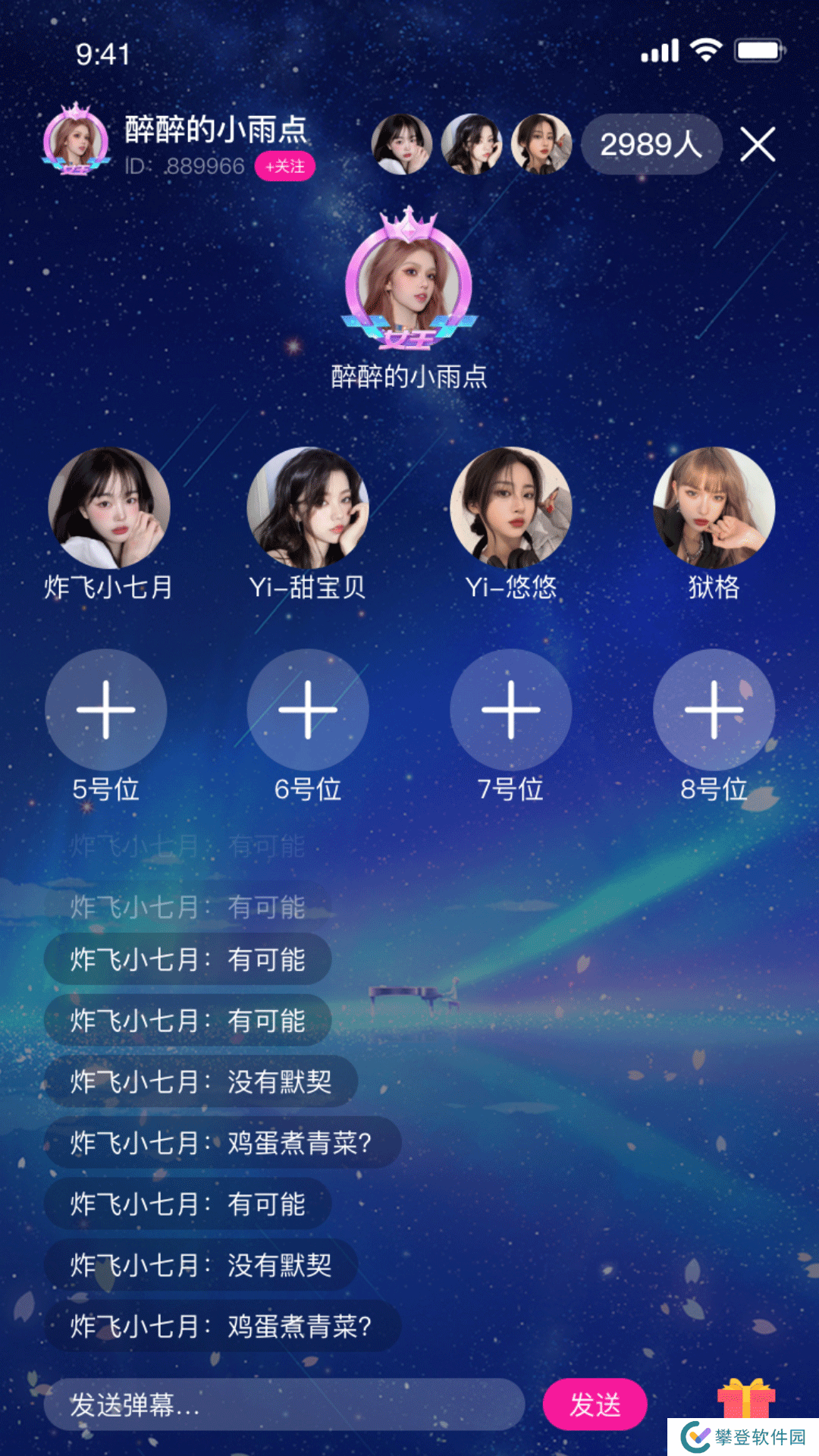View 狱格's seat profile
The width and height of the screenshot is (819, 1456).
(x=714, y=507)
